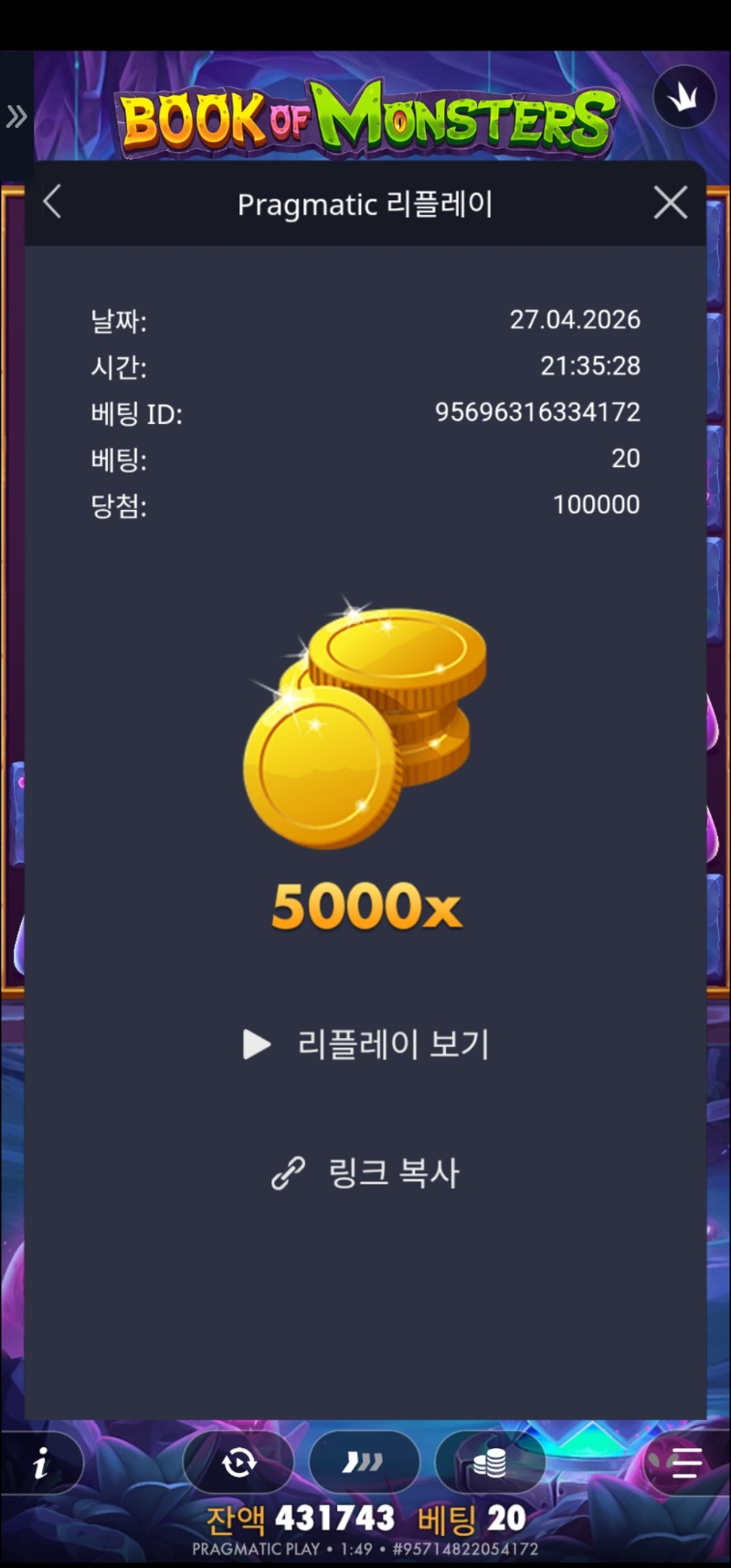Copy the replay link
The image size is (731, 1568).
[366, 1172]
